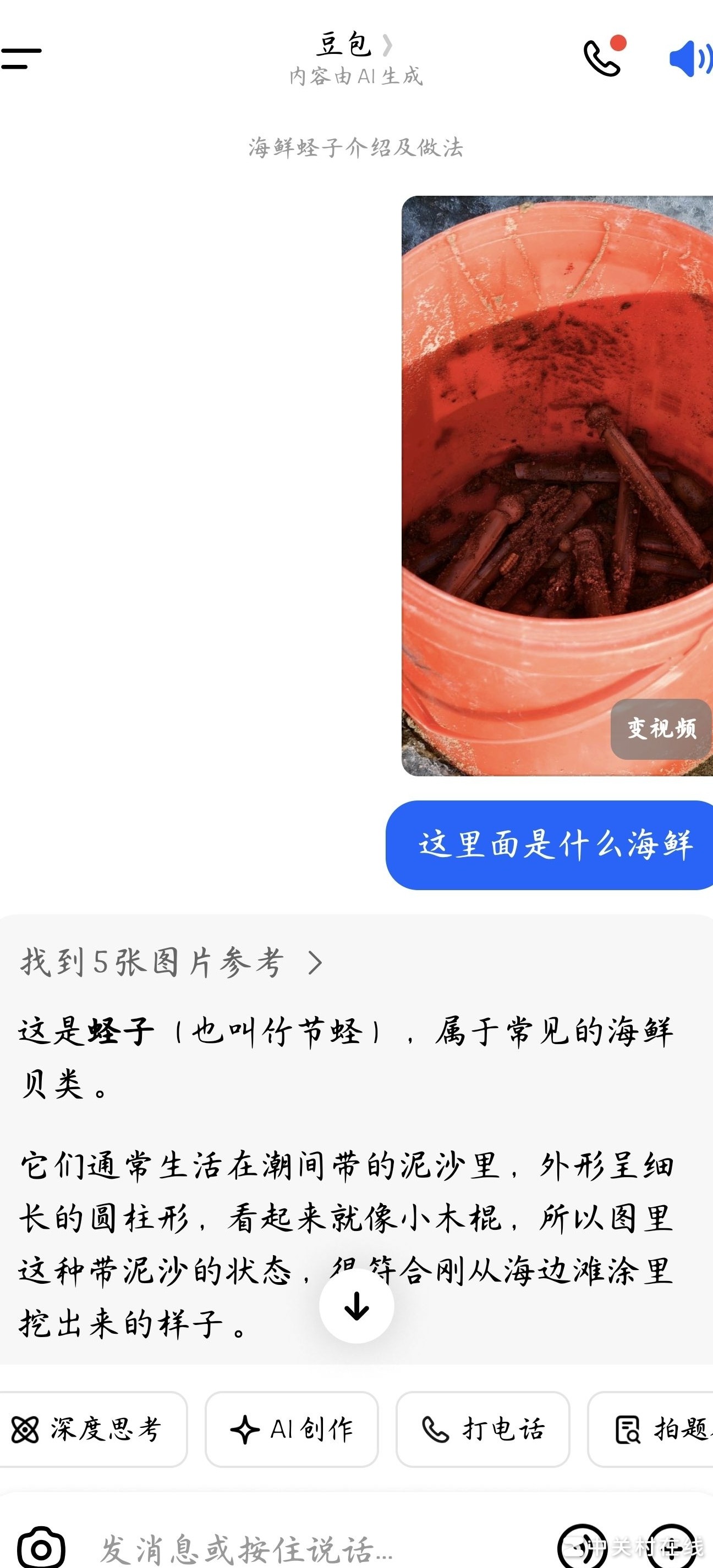Screen dimensions: 713x1568
Task: Select the AI 创作 chip
Action: [x=292, y=1428]
